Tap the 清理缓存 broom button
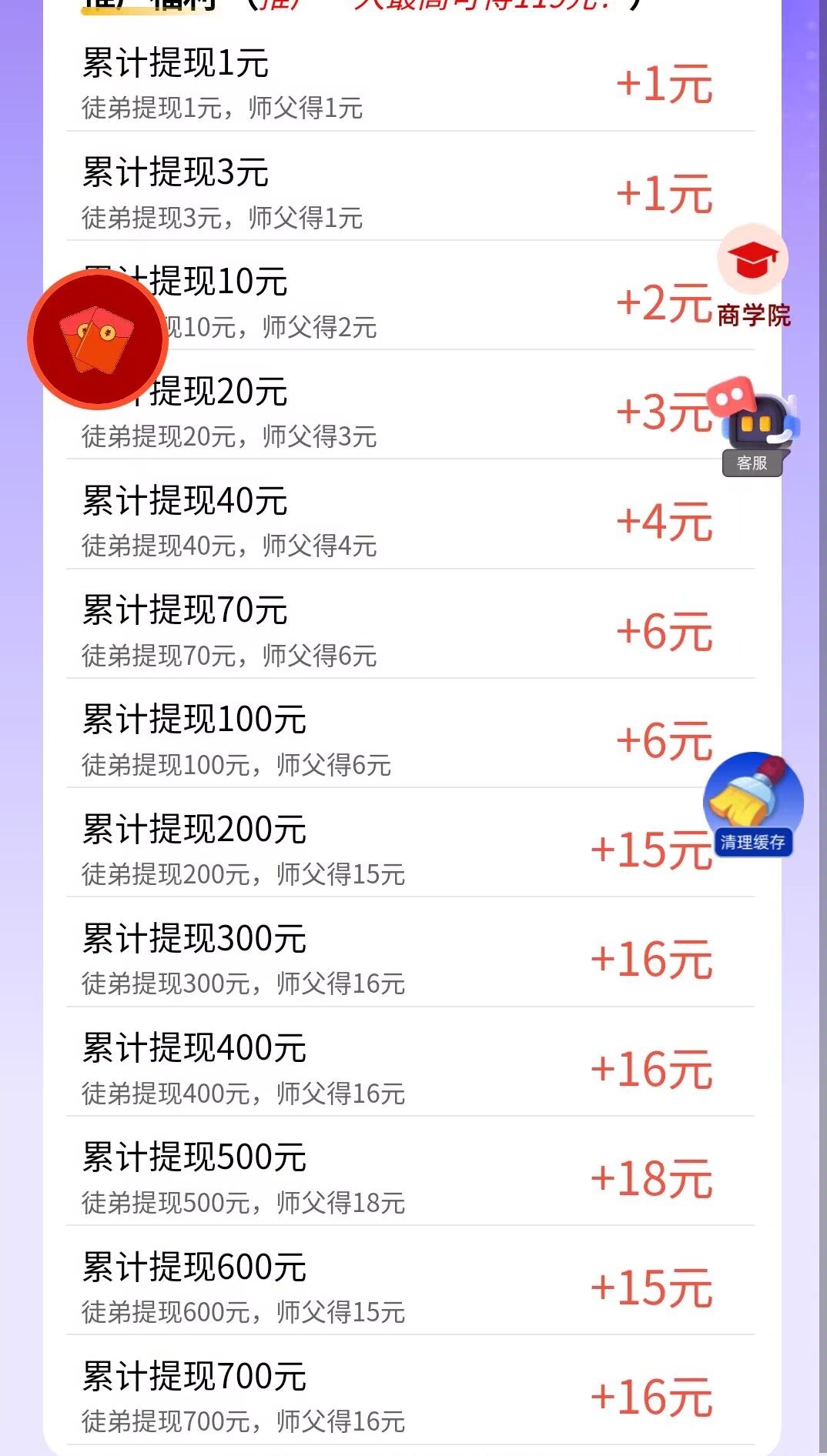 click(x=753, y=804)
